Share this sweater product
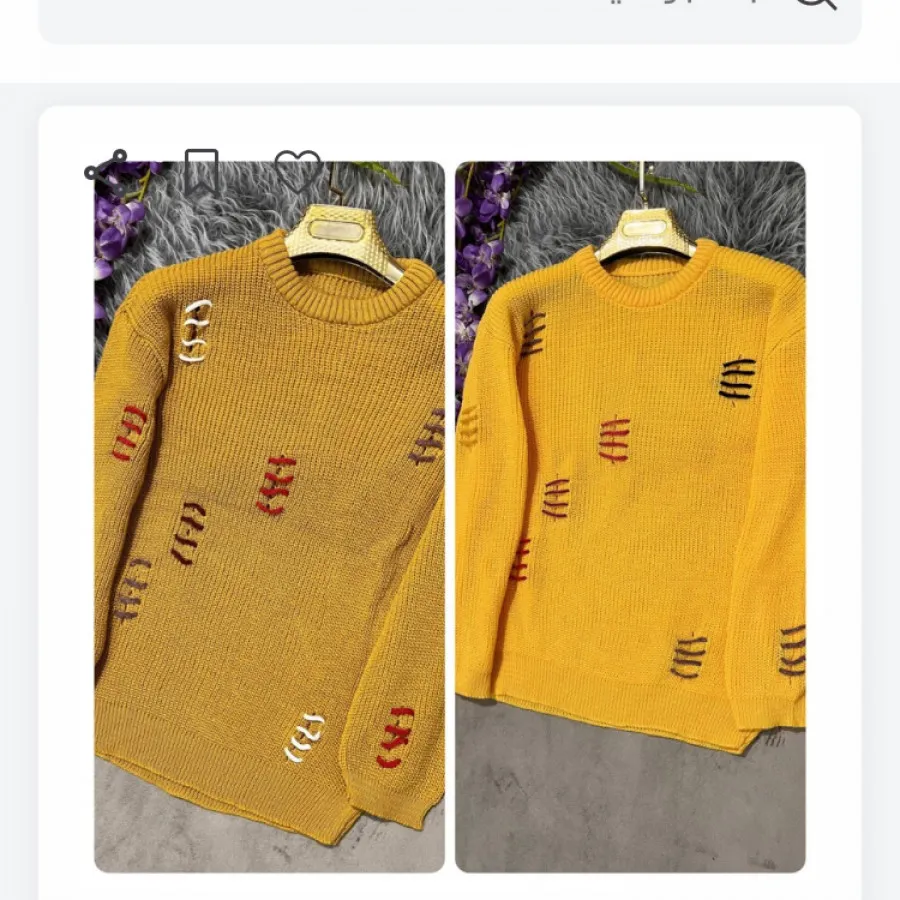Viewport: 900px width, 900px height. (106, 172)
